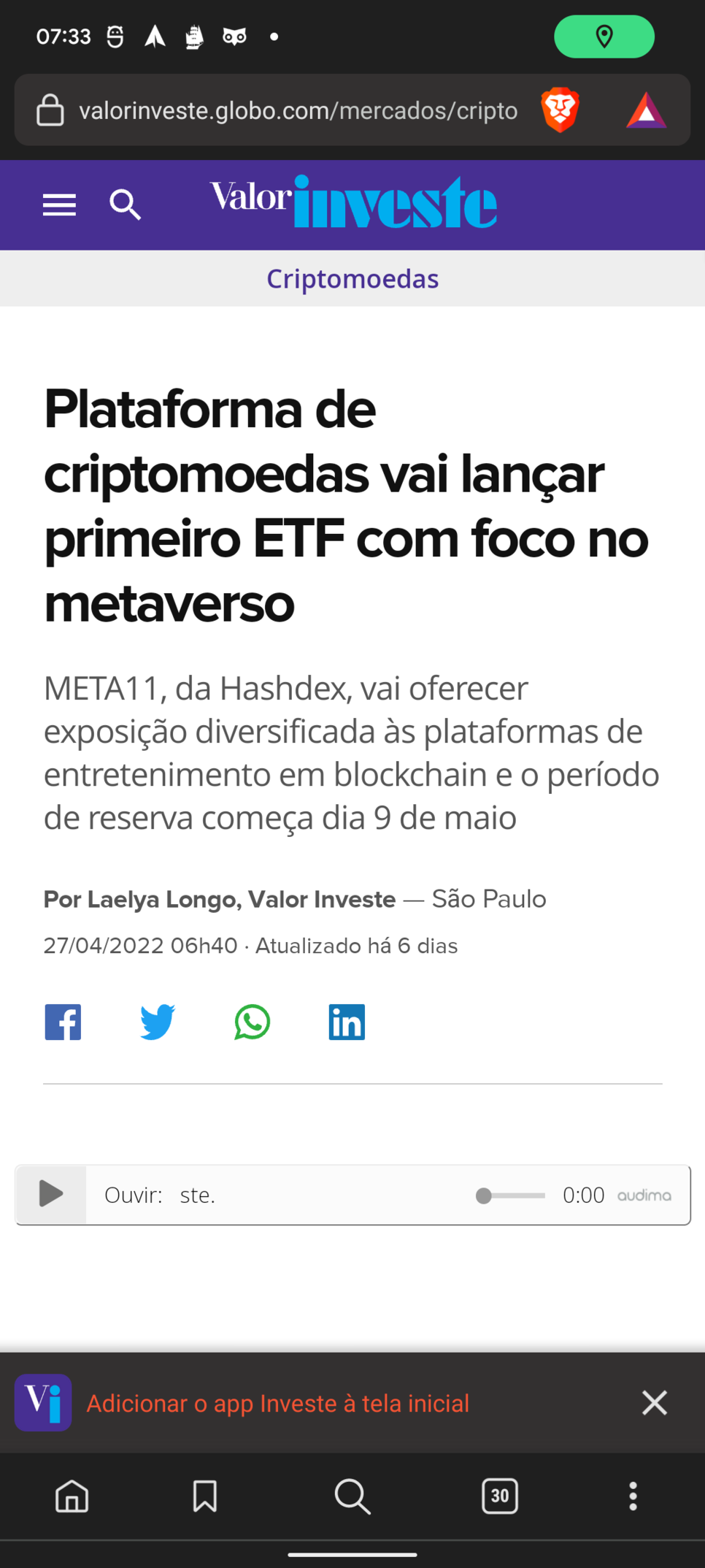Bookmark this page in the browser
This screenshot has height=1568, width=705.
205,1496
